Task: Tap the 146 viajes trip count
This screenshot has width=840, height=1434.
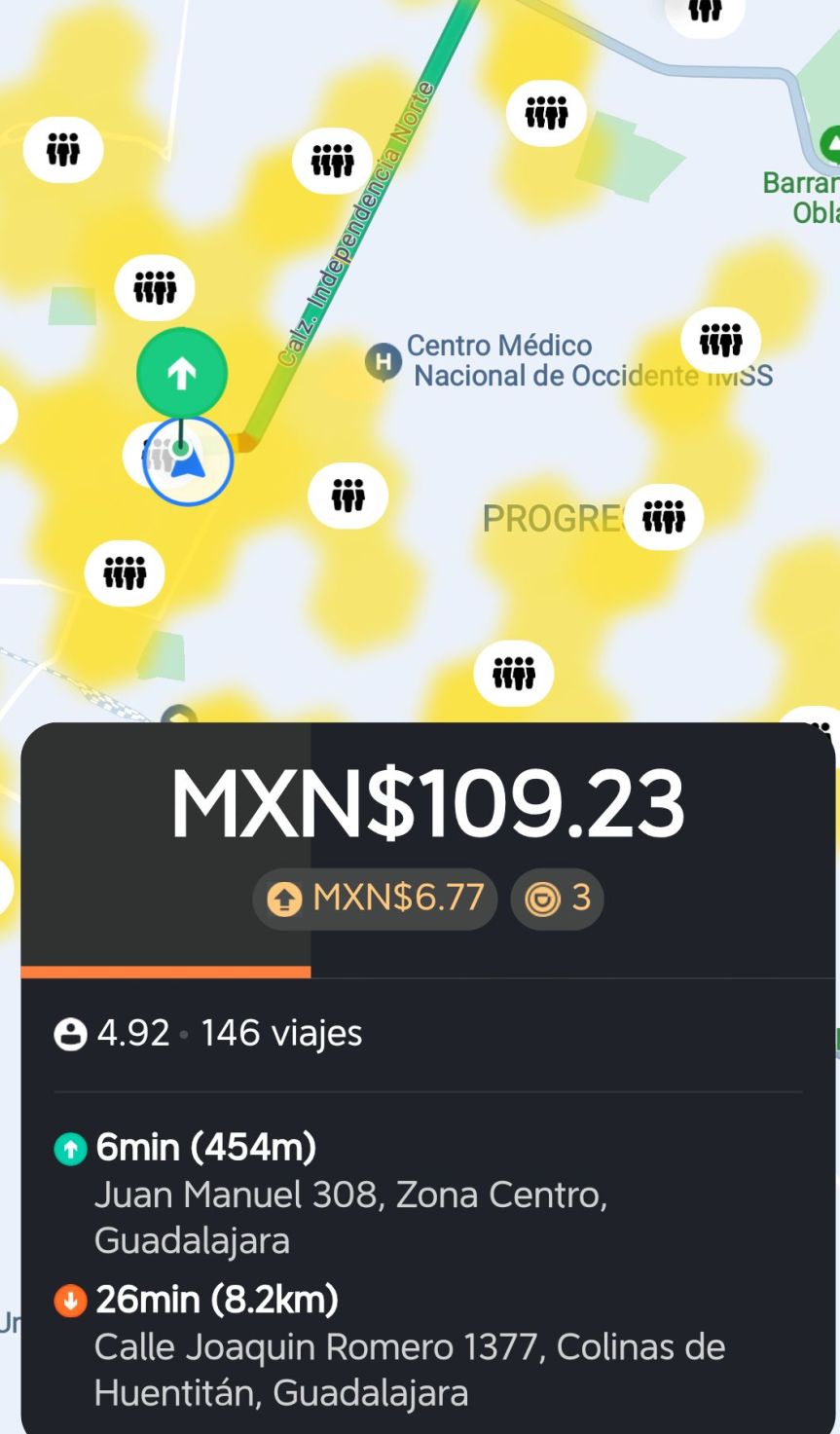Action: pos(280,1033)
